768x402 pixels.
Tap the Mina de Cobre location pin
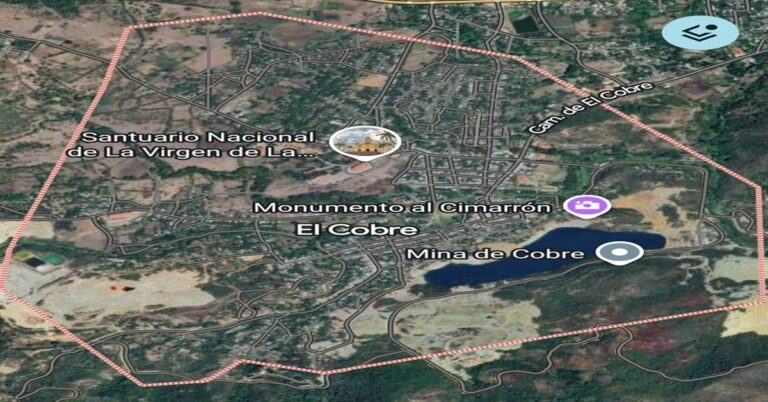tap(620, 254)
